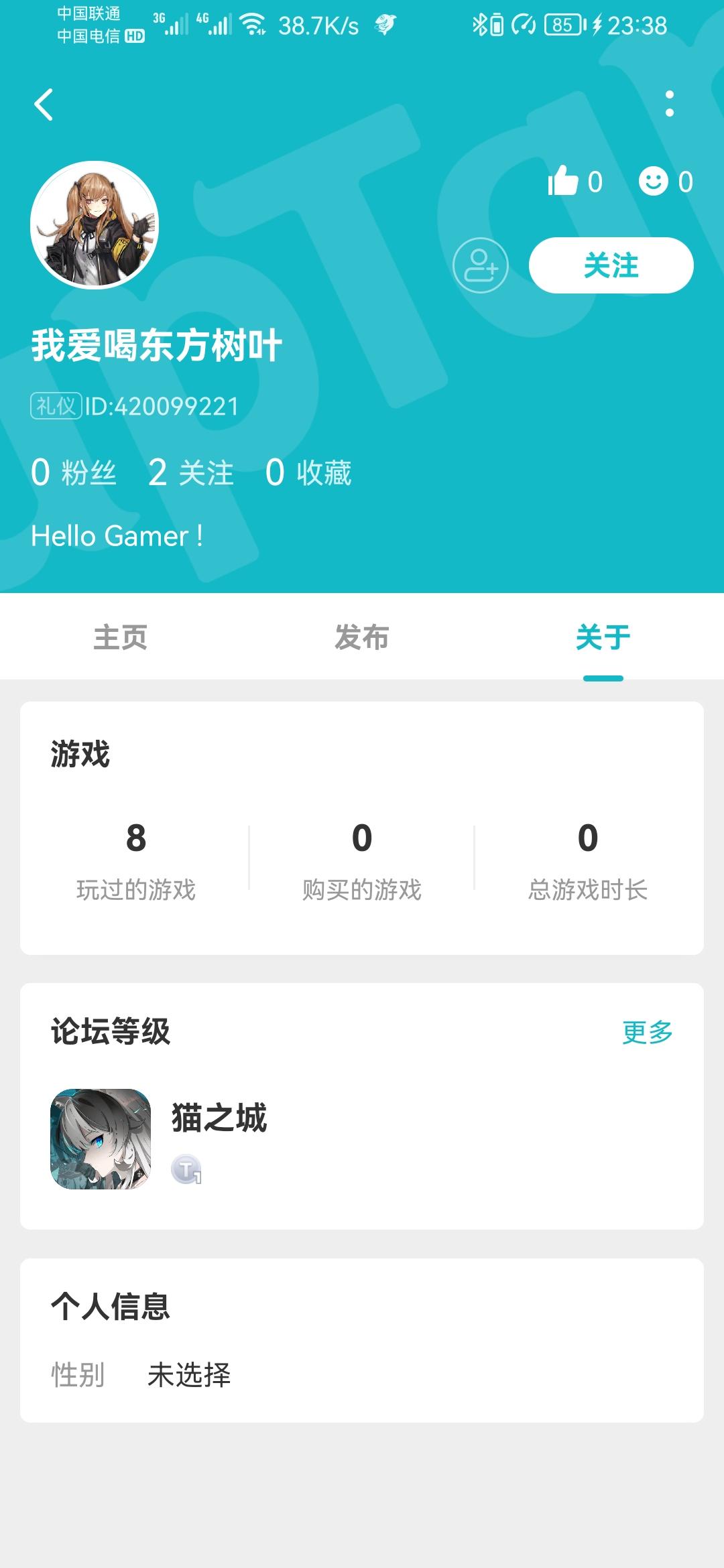
Task: Tap 更多 for more forum levels
Action: tap(647, 1033)
